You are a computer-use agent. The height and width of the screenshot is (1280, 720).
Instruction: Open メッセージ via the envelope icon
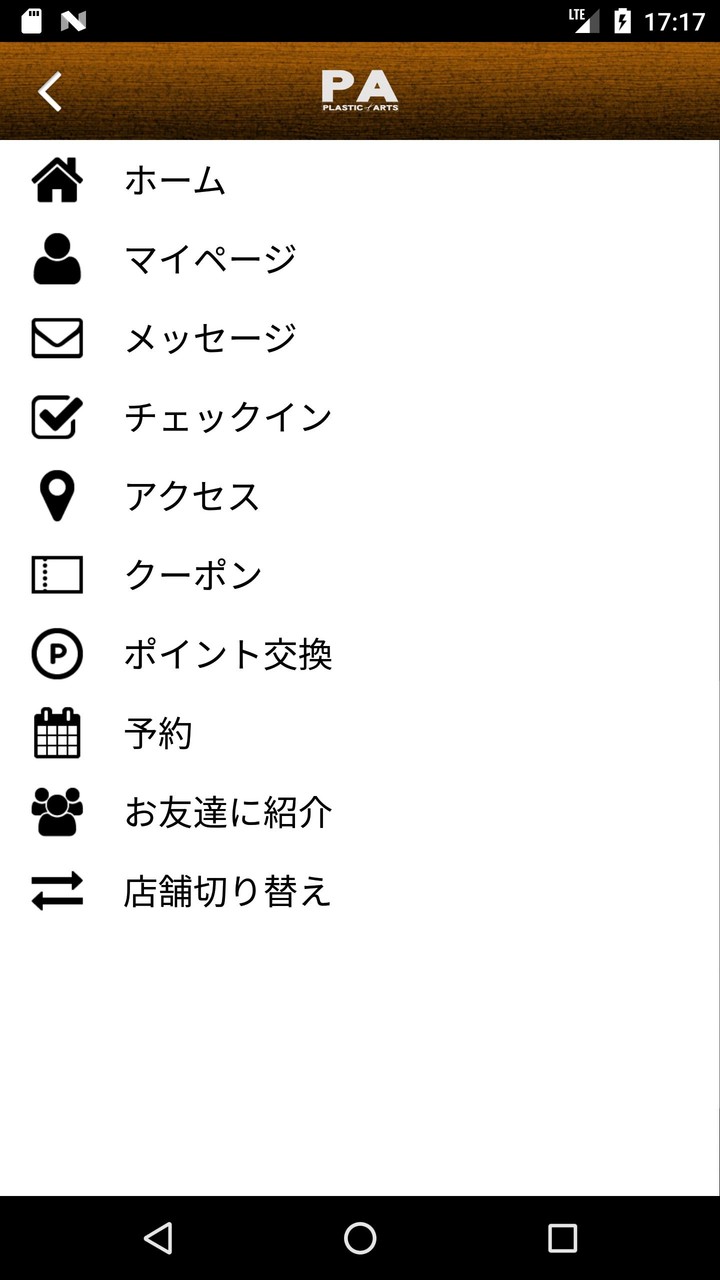[56, 339]
